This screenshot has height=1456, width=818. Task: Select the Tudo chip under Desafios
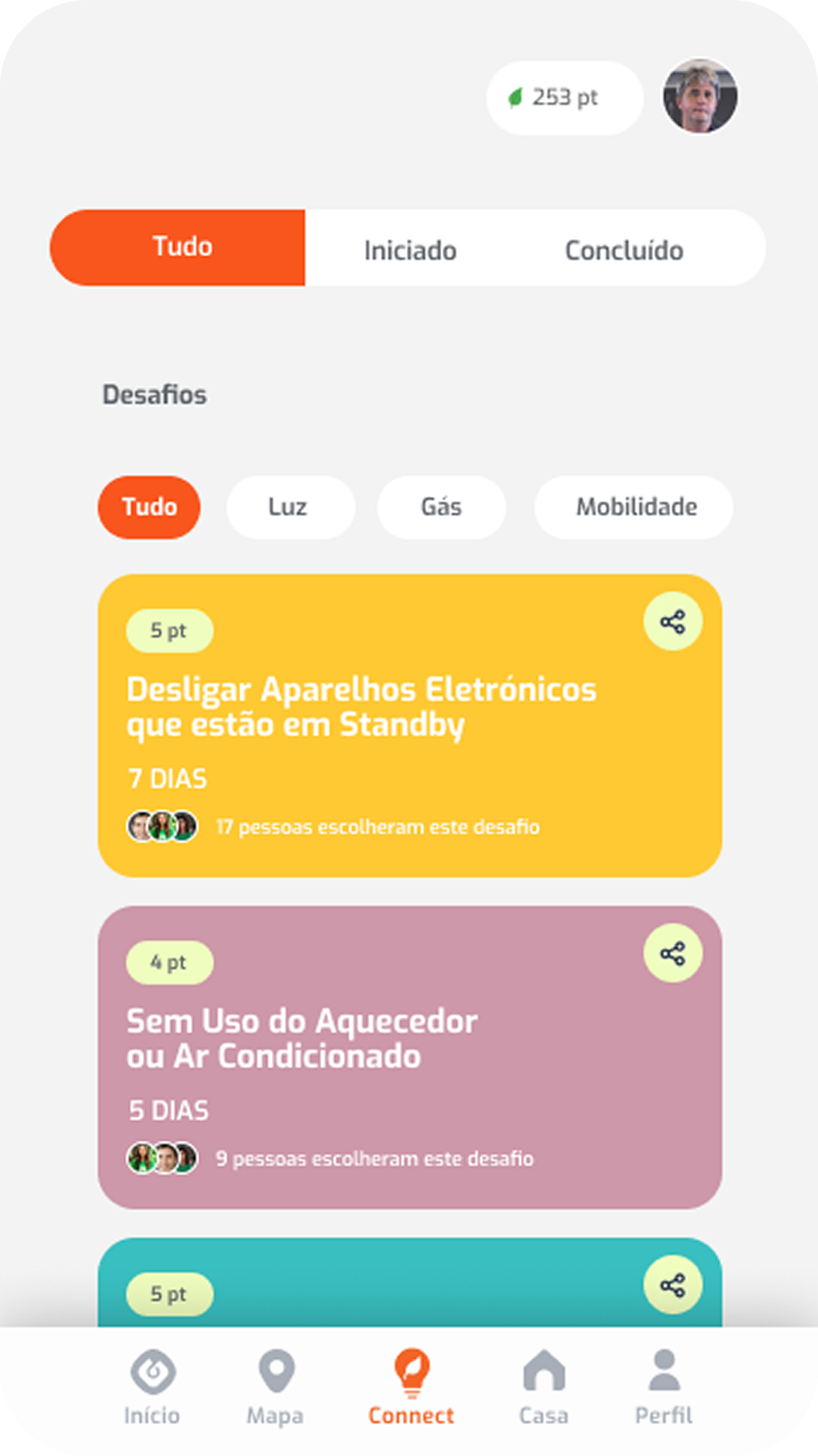[x=150, y=507]
